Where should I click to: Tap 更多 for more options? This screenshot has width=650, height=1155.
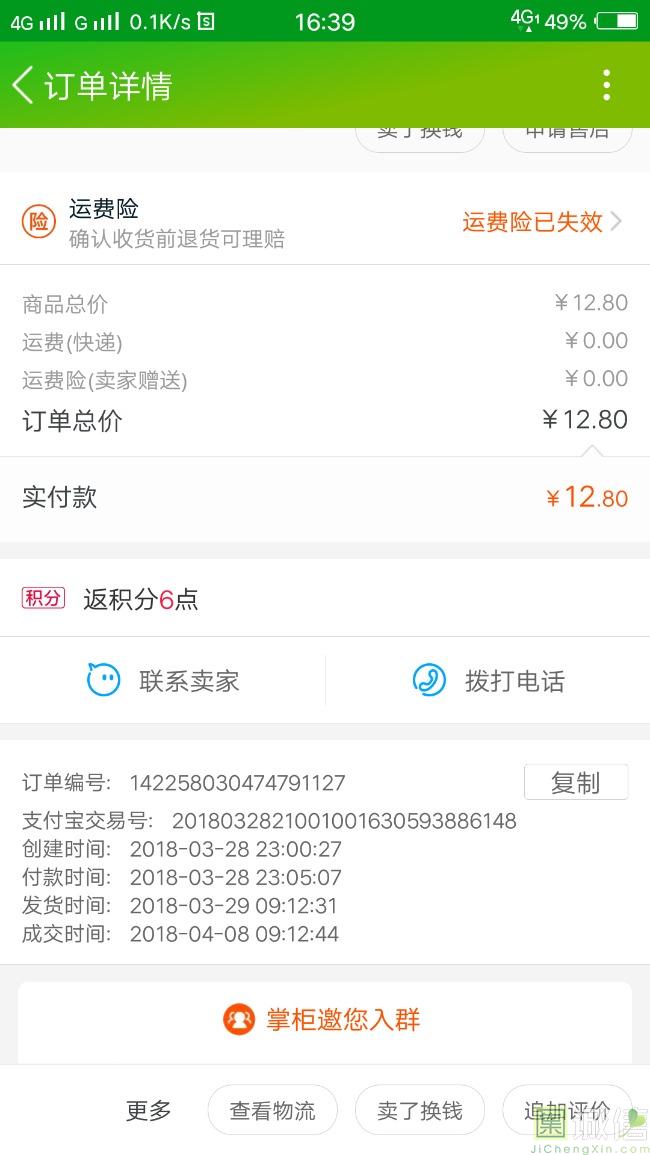[x=149, y=1111]
